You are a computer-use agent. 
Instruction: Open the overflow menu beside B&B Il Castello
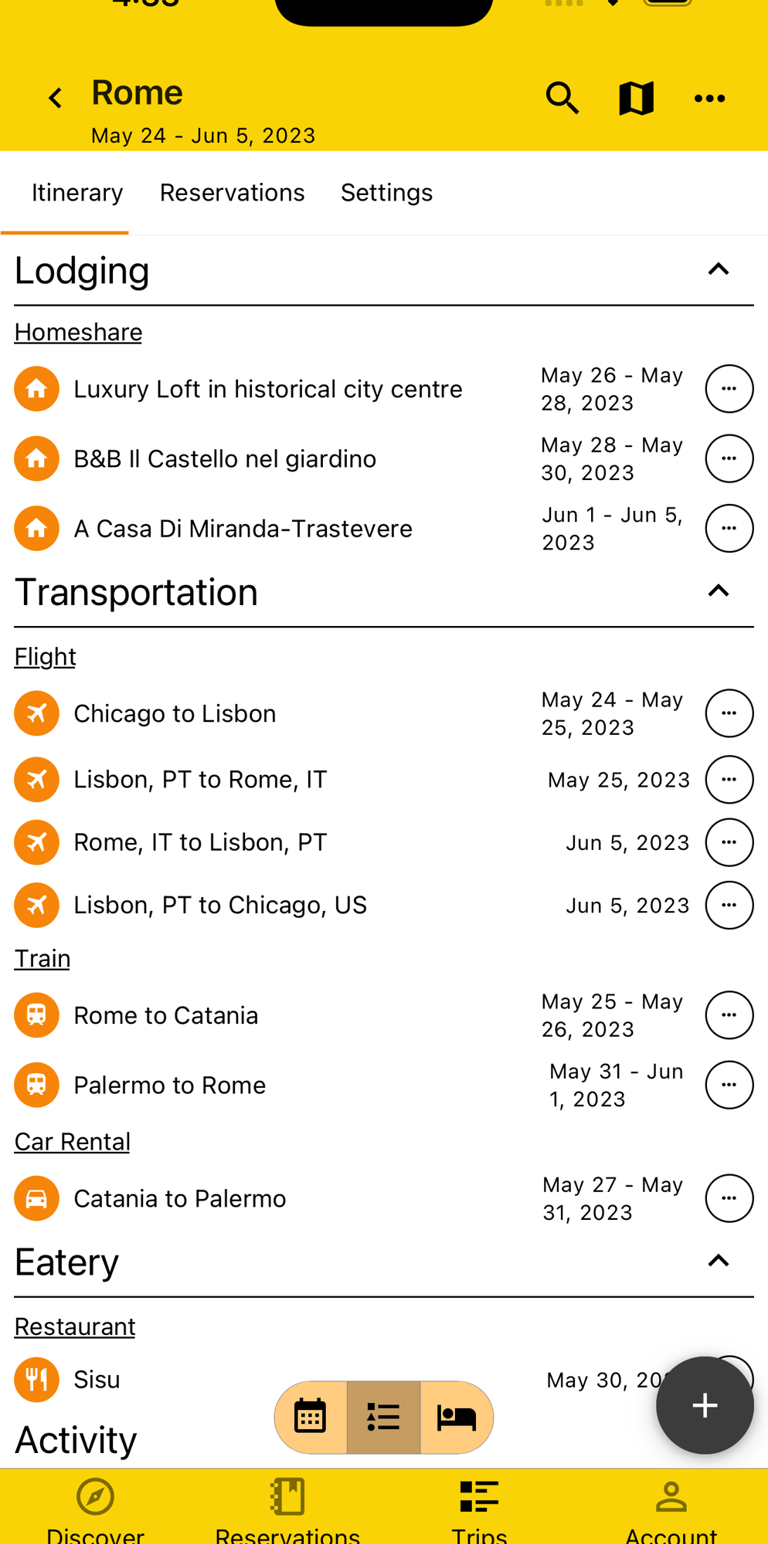click(730, 458)
